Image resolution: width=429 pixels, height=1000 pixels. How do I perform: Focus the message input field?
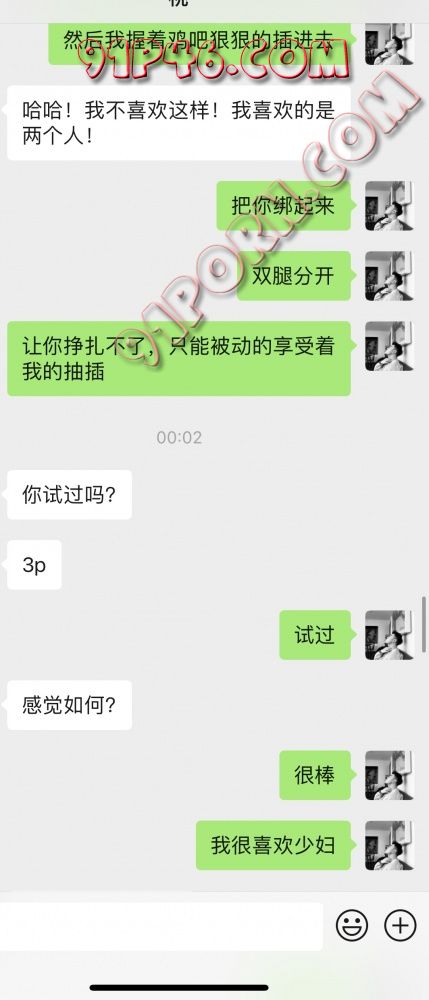161,925
